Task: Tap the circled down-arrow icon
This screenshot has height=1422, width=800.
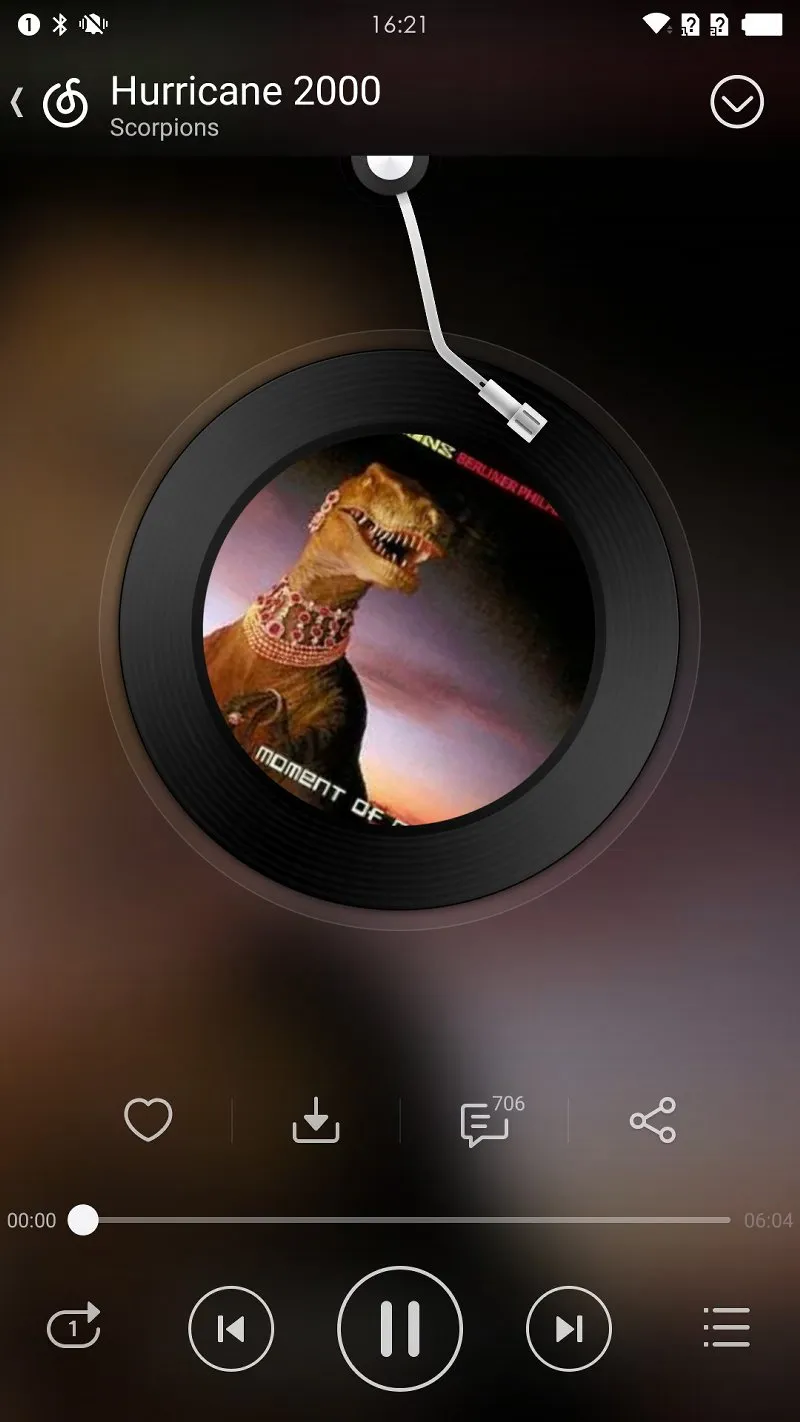Action: tap(737, 102)
